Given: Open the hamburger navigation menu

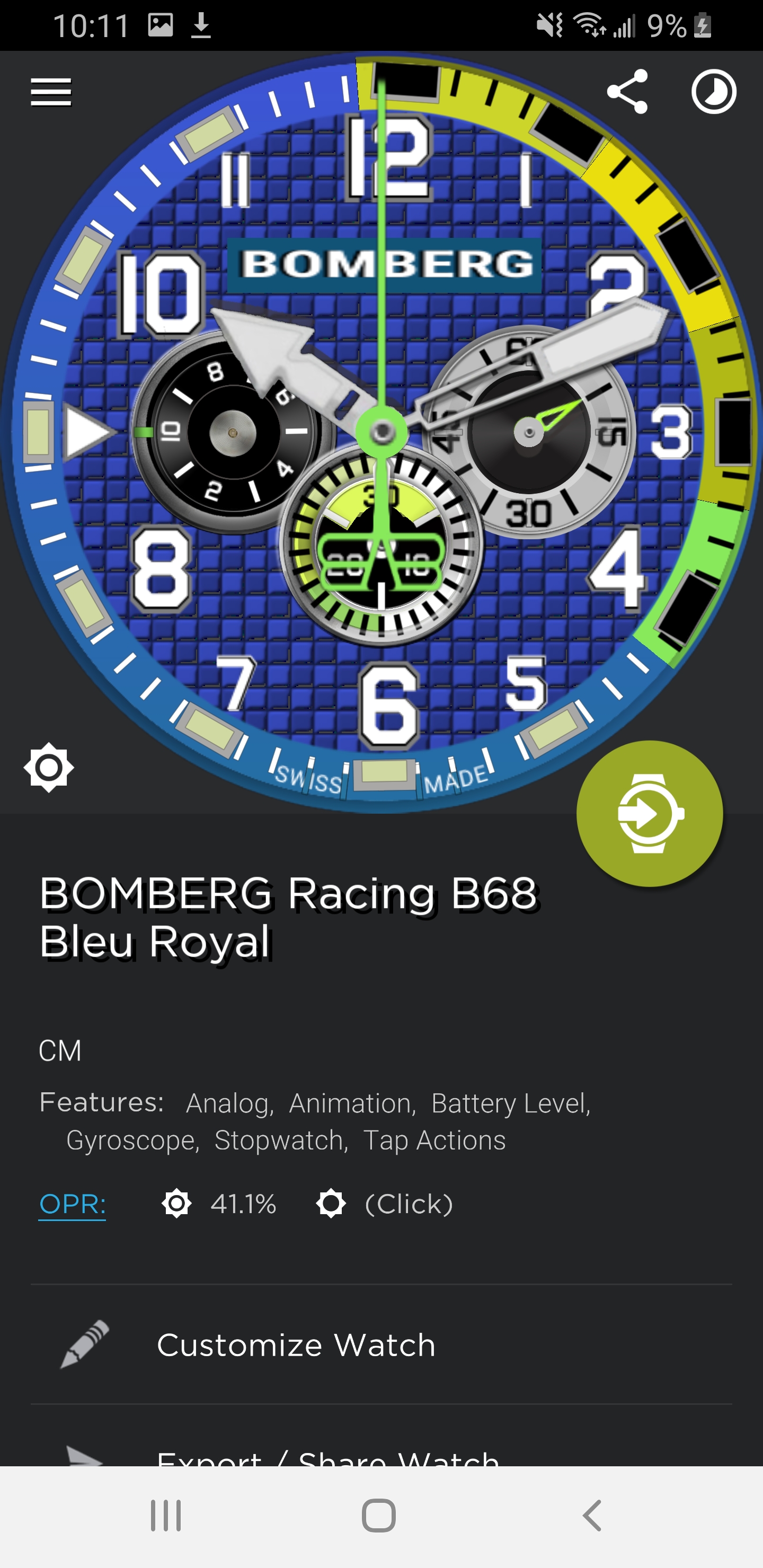Looking at the screenshot, I should [x=51, y=92].
